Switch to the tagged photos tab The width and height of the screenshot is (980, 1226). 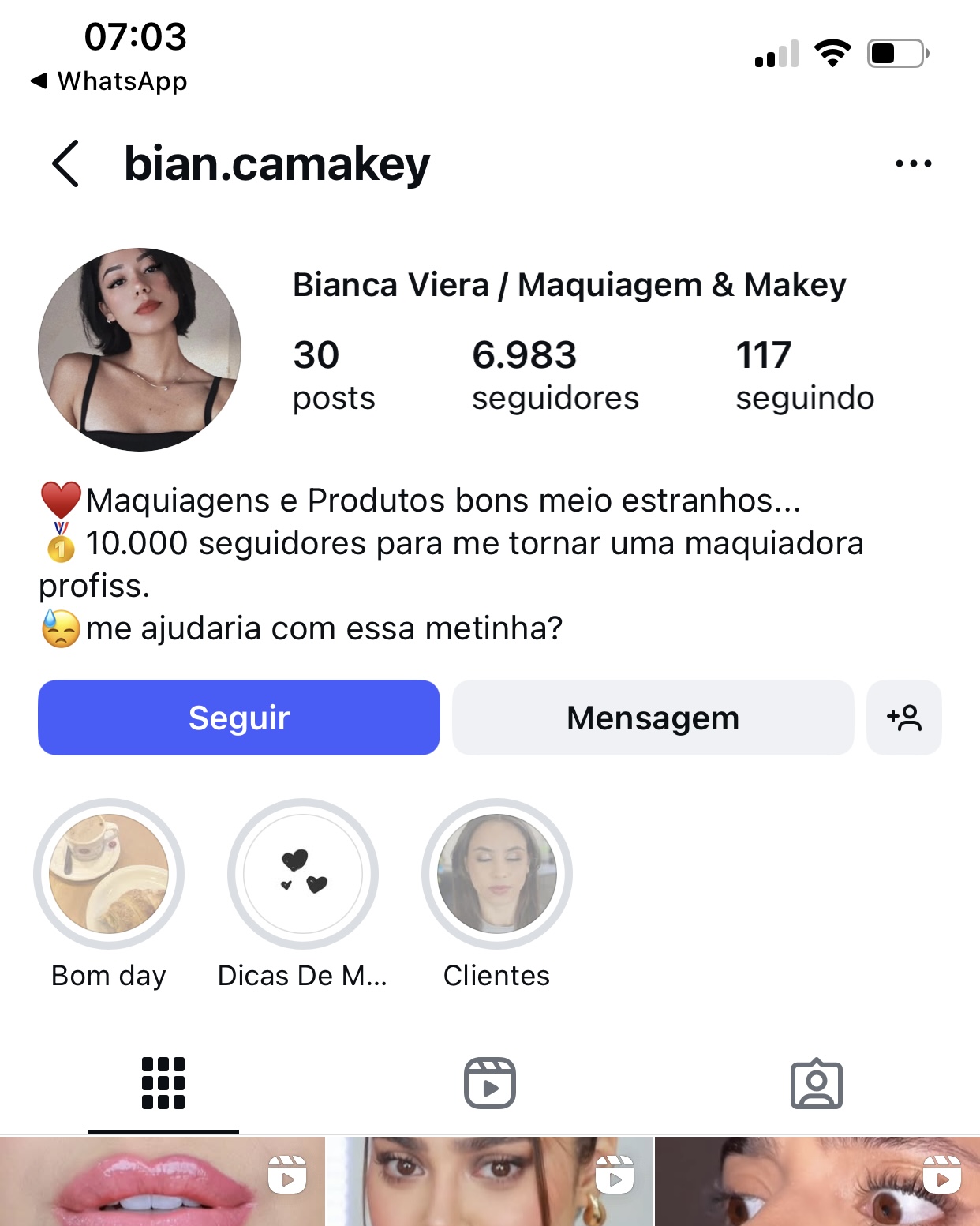pyautogui.click(x=817, y=1083)
